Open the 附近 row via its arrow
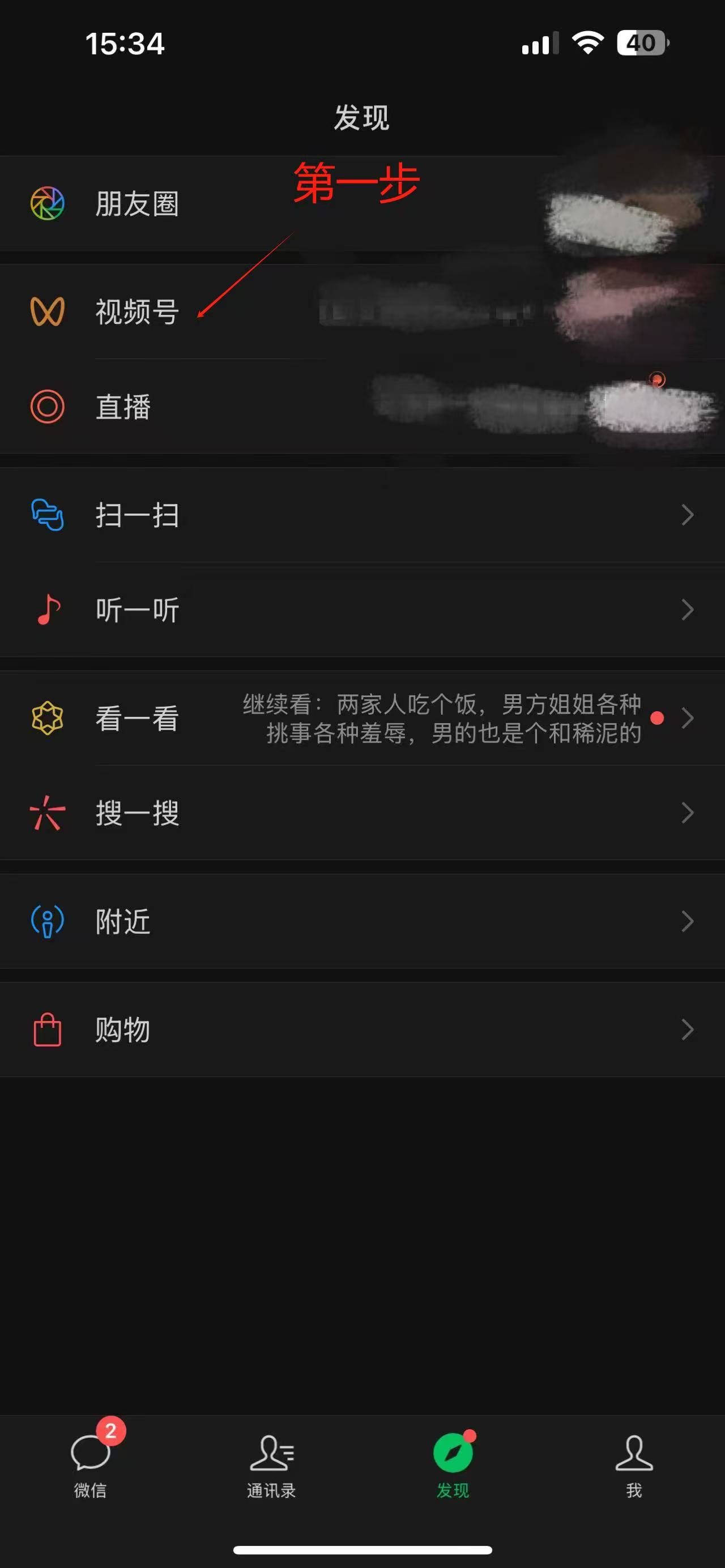725x1568 pixels. coord(686,921)
